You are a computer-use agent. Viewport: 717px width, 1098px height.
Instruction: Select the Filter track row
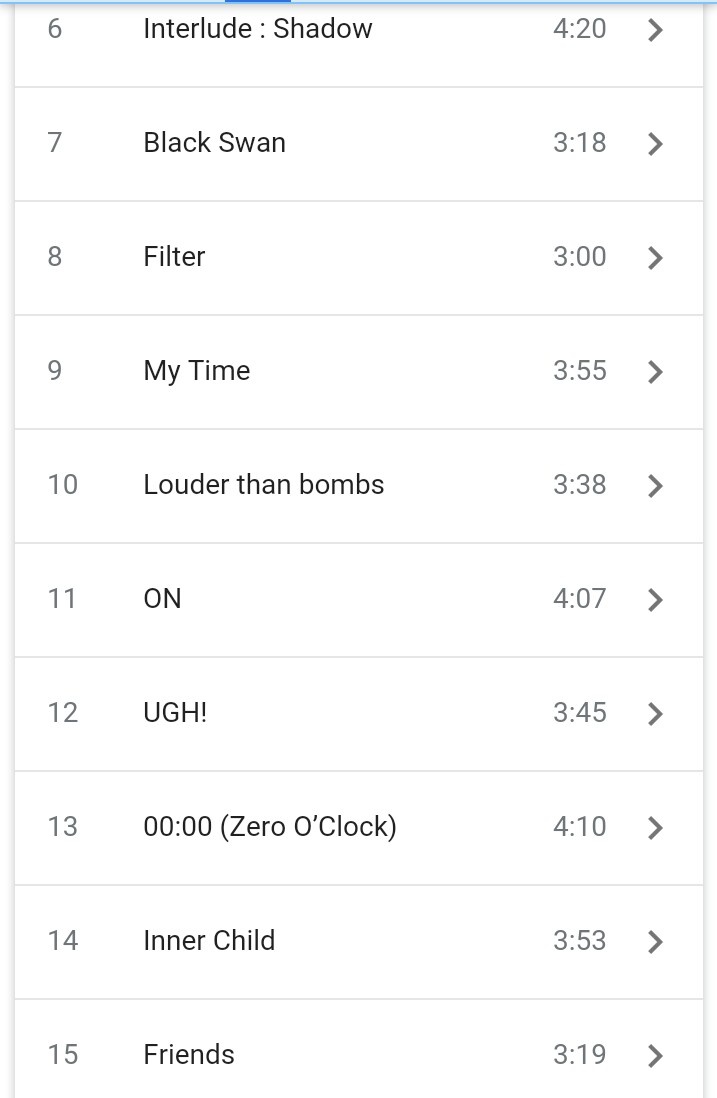click(x=358, y=258)
